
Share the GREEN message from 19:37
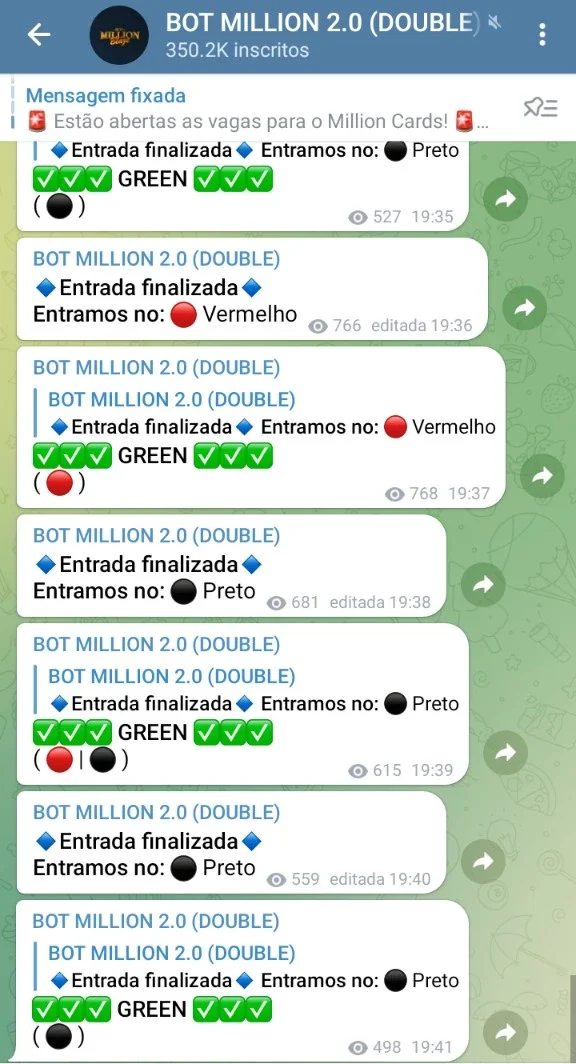[x=543, y=476]
